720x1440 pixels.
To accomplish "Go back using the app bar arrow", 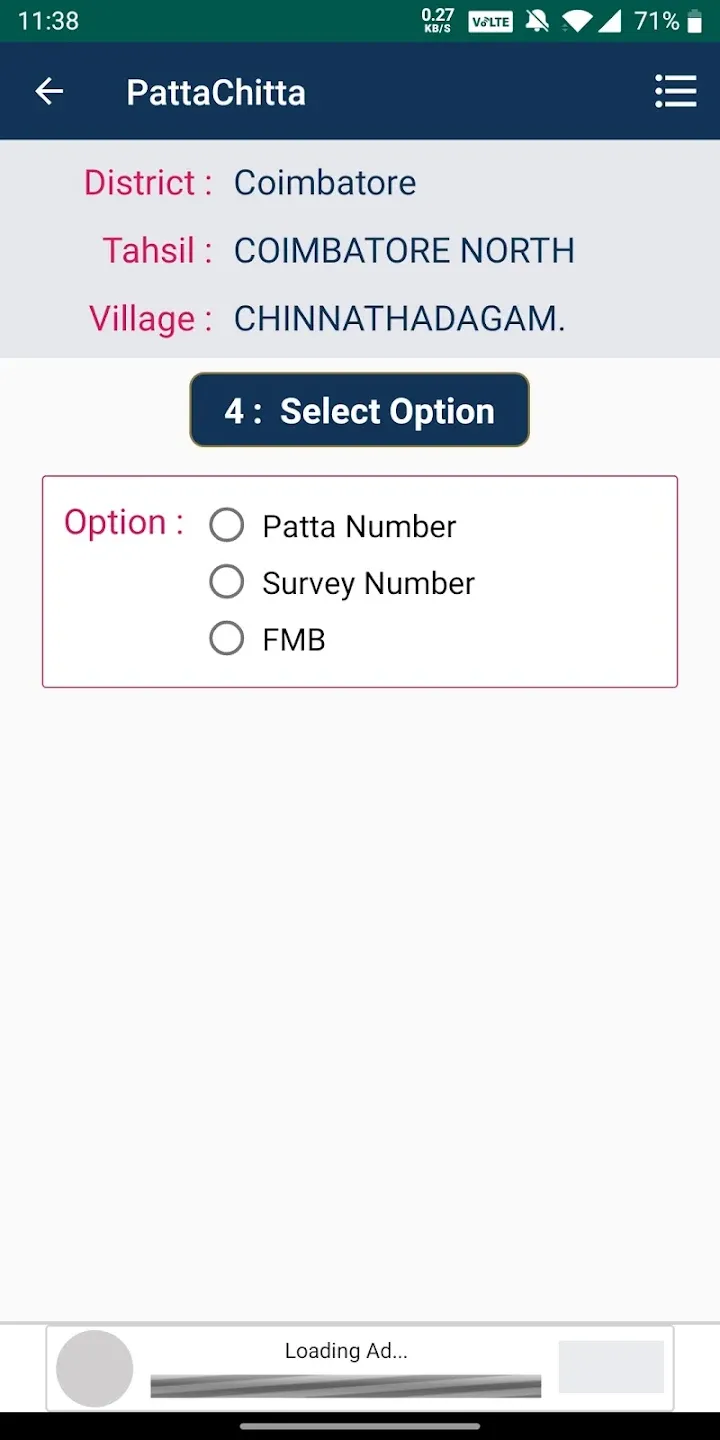I will [49, 92].
